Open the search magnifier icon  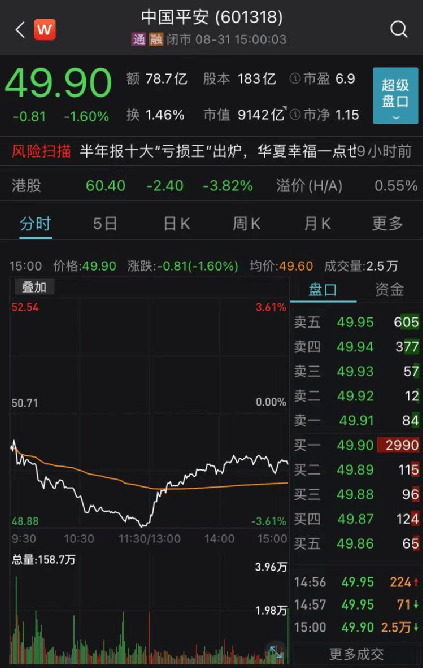(398, 29)
